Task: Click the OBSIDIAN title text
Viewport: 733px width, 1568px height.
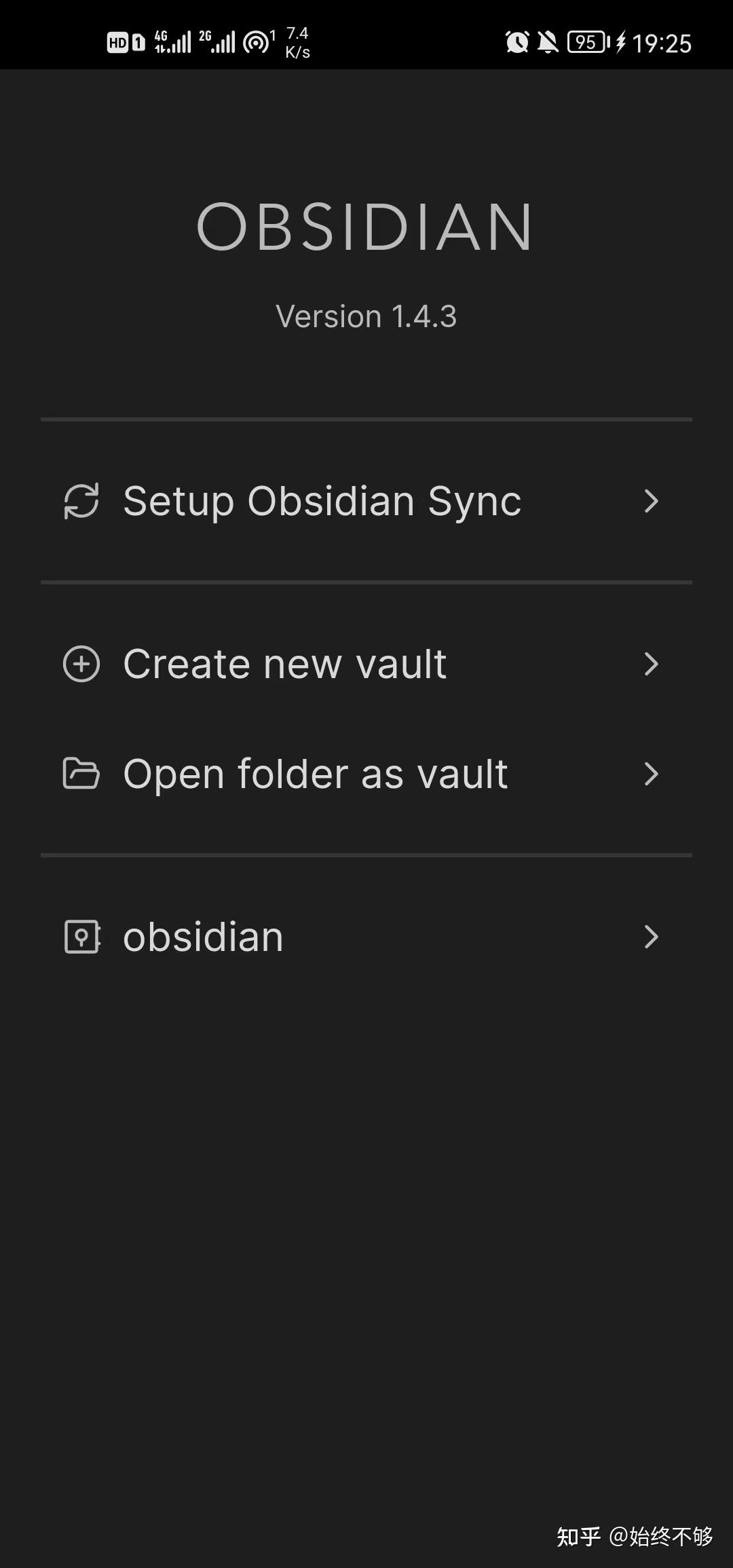Action: (x=366, y=228)
